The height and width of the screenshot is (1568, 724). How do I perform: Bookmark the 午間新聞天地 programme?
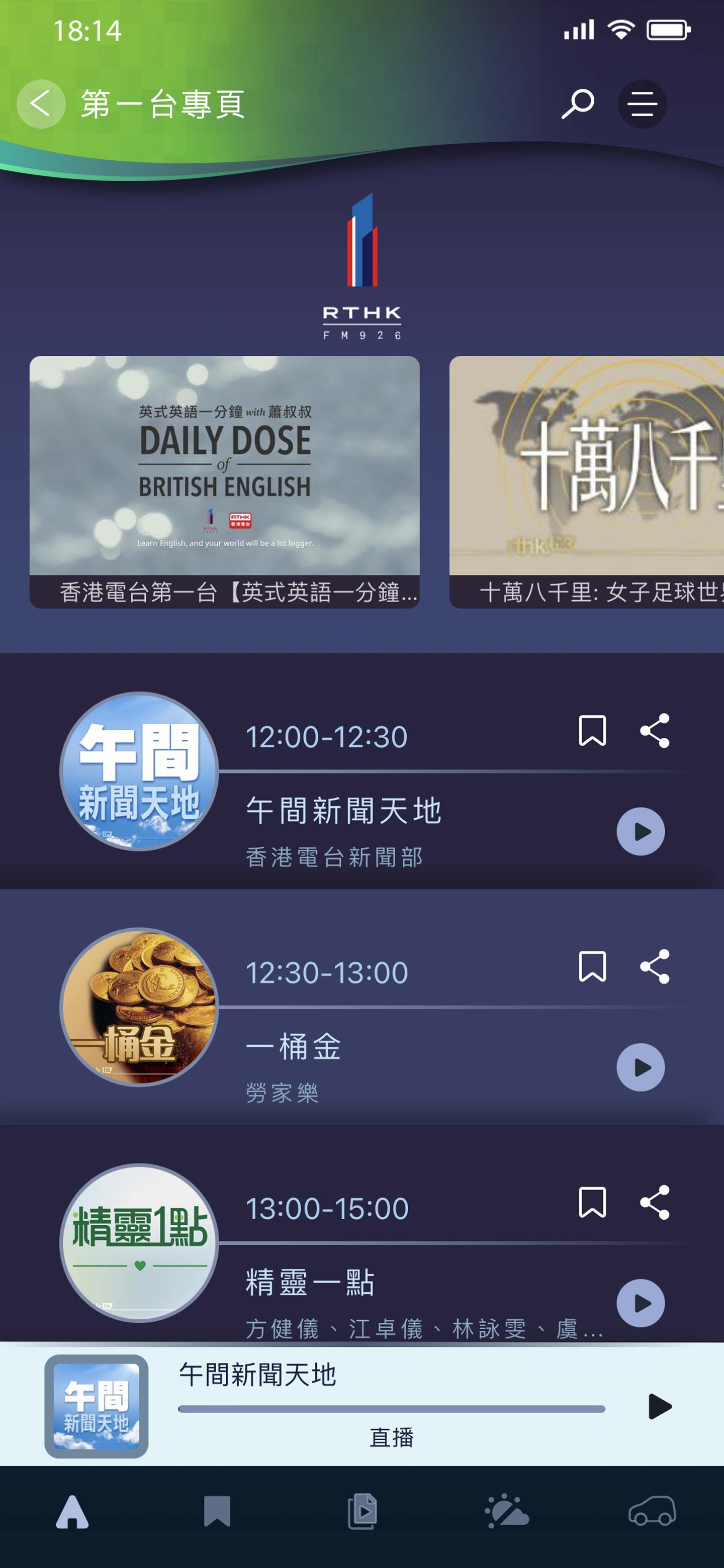592,730
